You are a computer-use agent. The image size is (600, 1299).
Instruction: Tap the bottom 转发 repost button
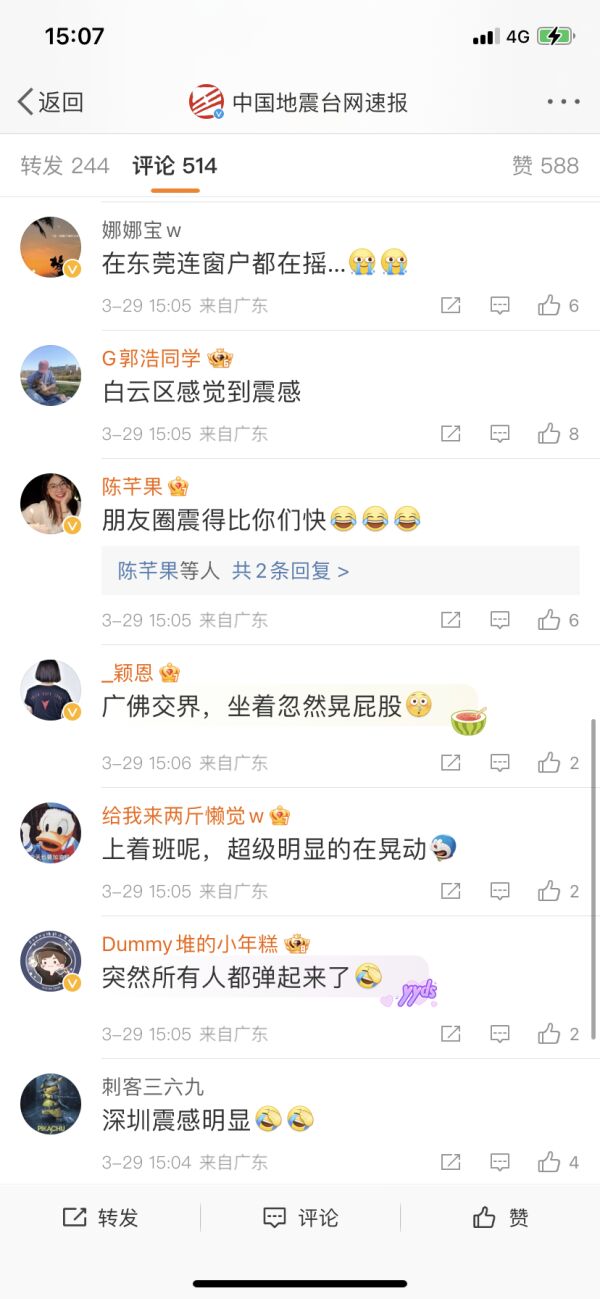[x=100, y=1217]
